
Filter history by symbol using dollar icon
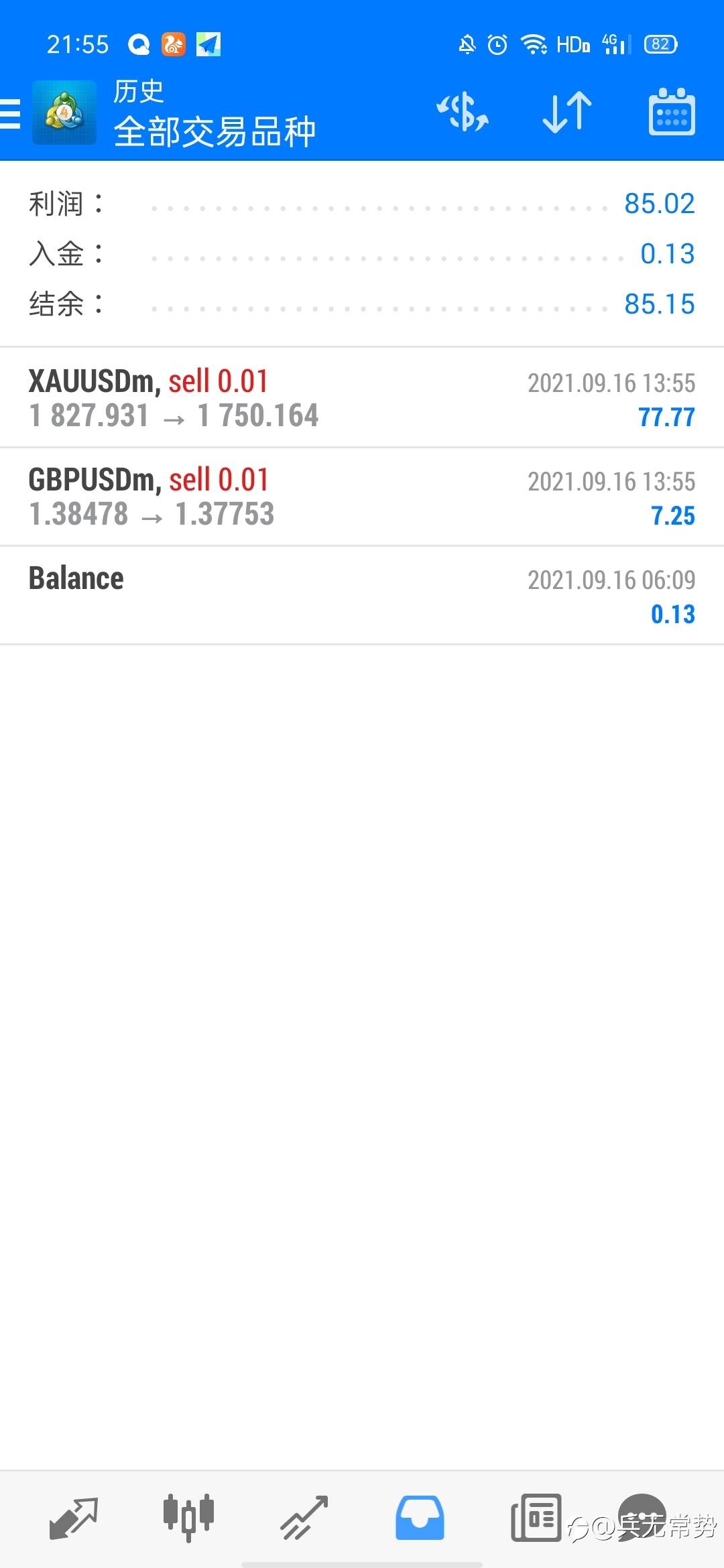[x=463, y=112]
